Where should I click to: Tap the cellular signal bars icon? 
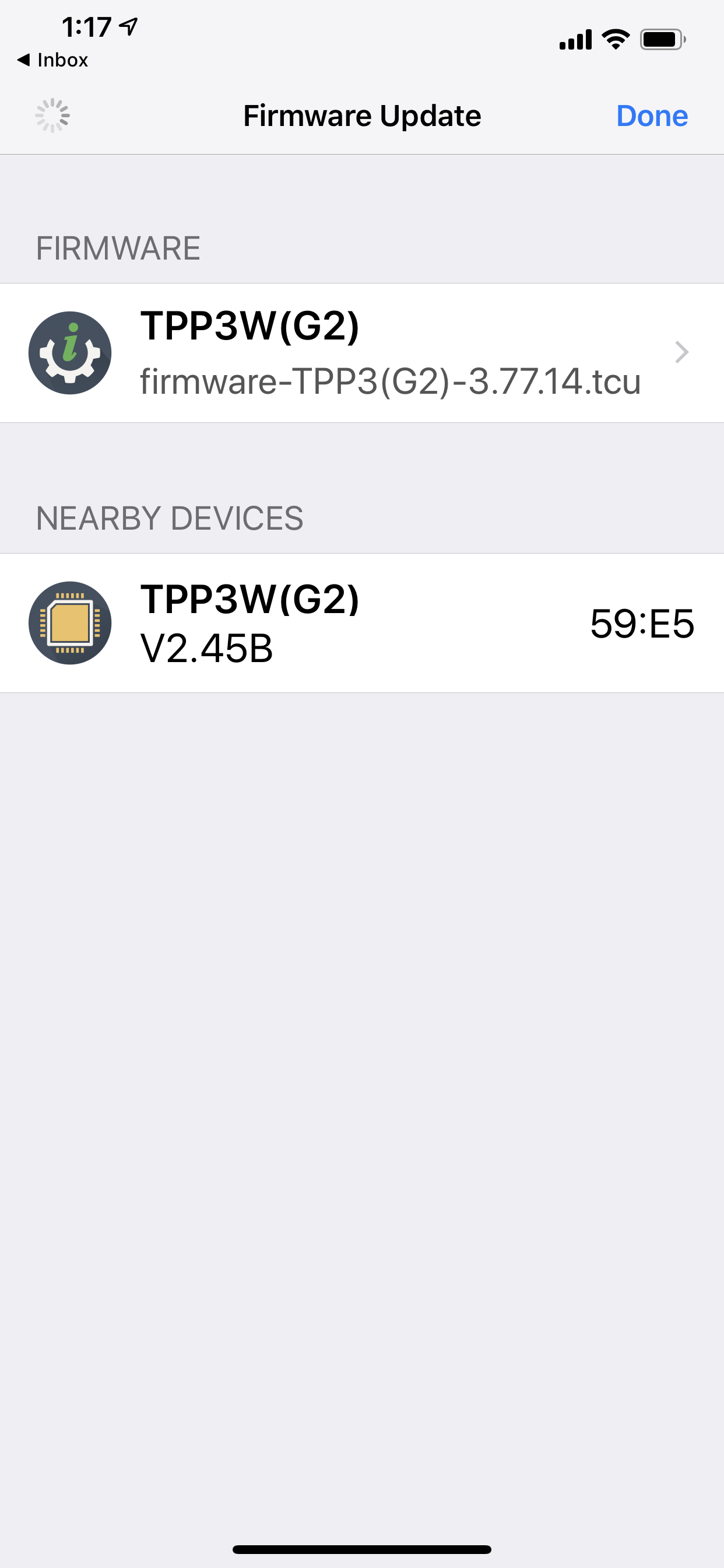click(x=574, y=39)
